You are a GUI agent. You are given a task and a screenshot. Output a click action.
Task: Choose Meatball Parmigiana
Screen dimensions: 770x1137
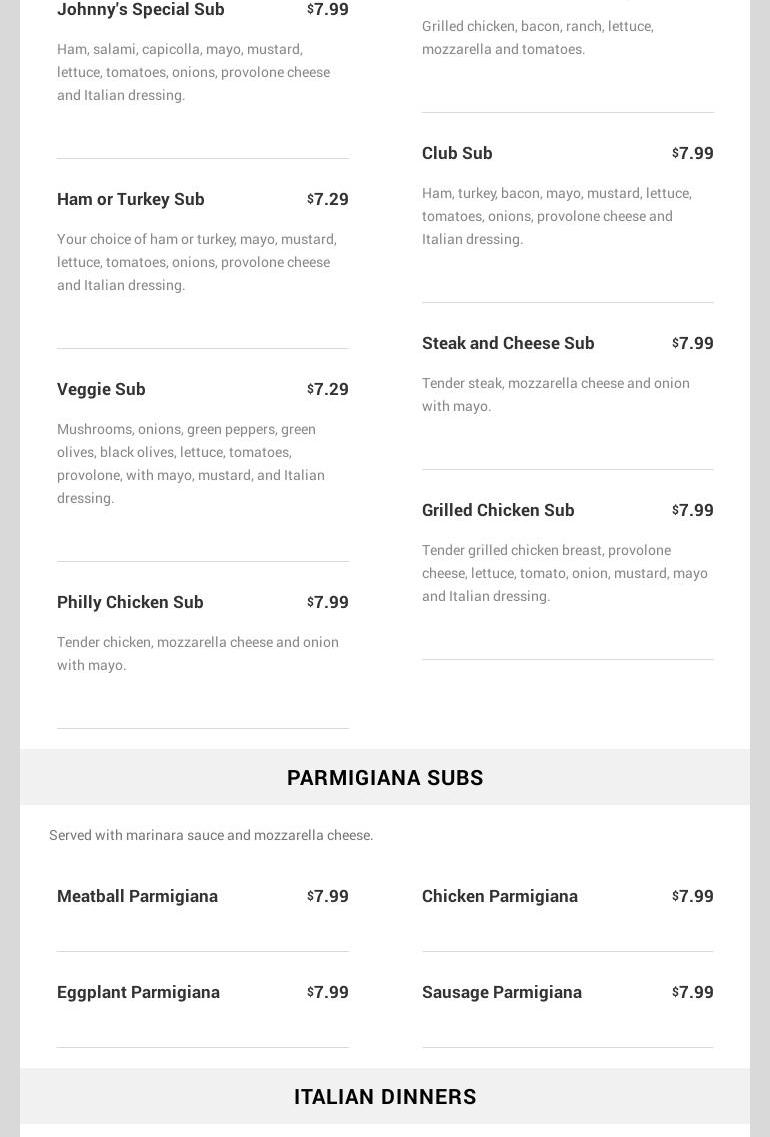point(137,896)
